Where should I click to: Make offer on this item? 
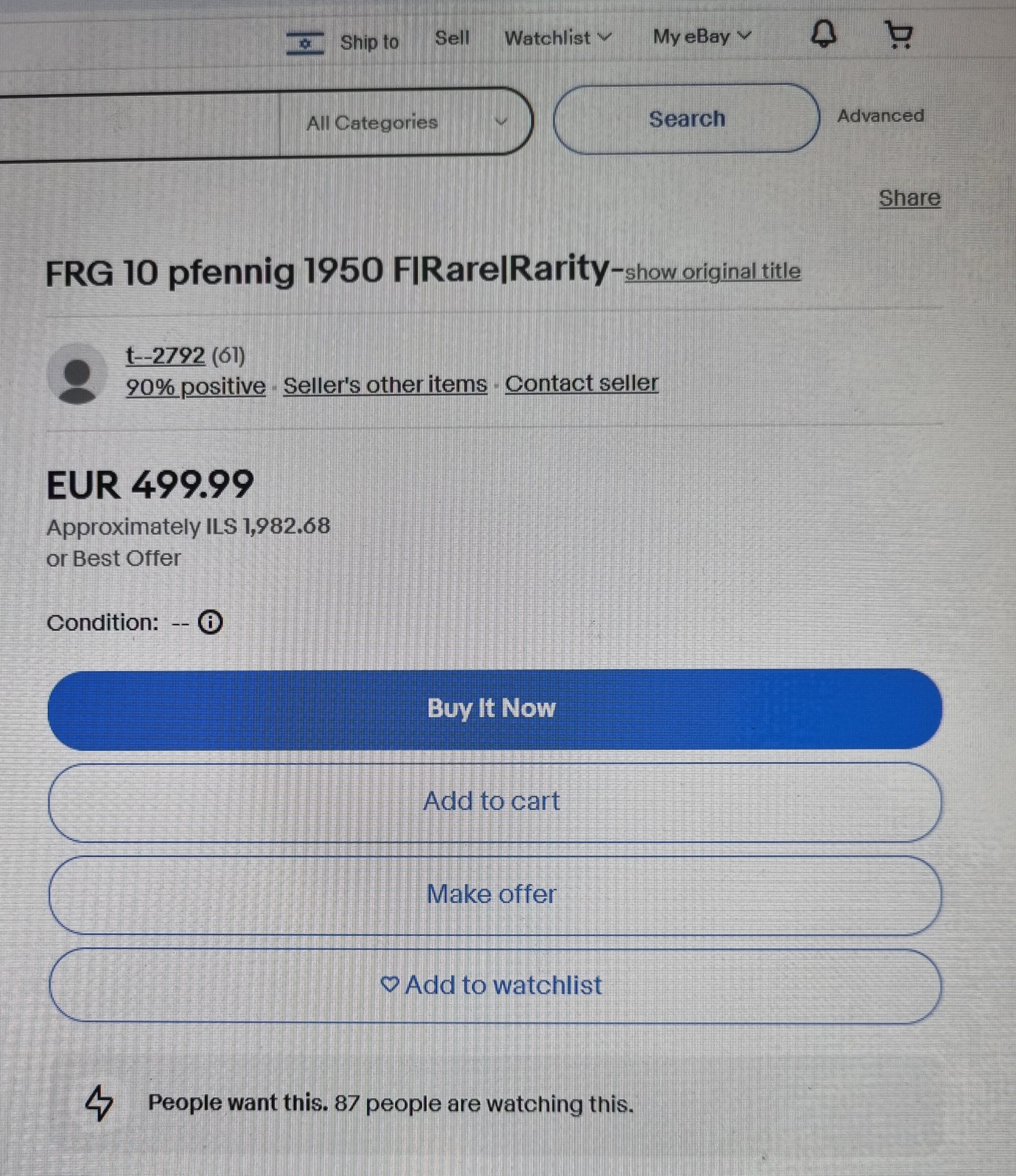pyautogui.click(x=494, y=894)
